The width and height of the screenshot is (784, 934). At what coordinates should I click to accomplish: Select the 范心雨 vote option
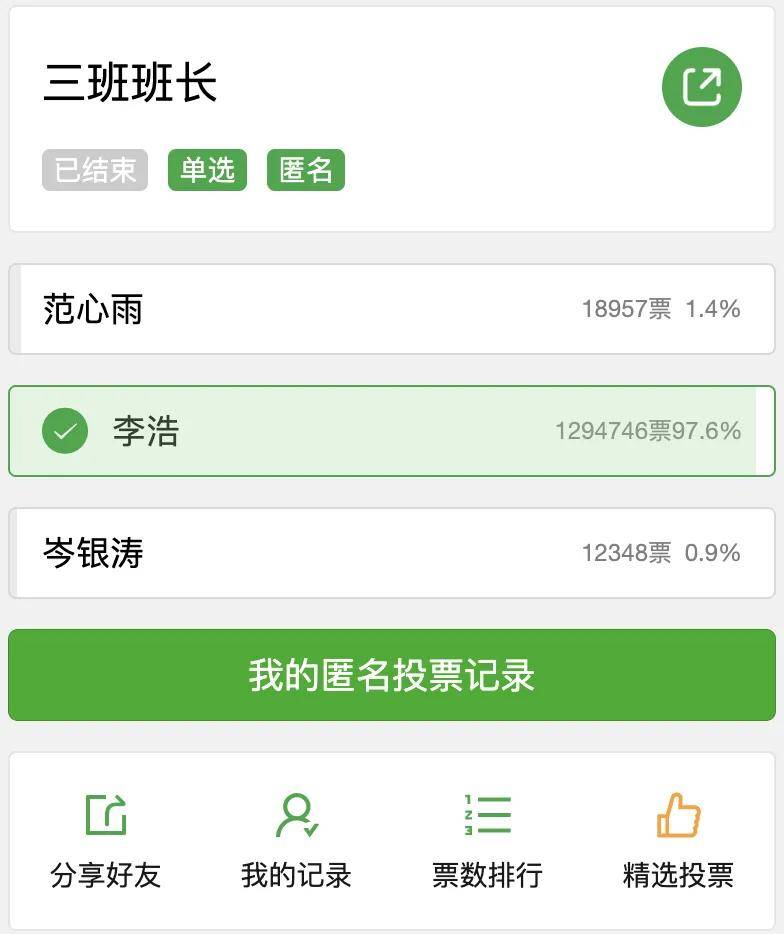[392, 309]
